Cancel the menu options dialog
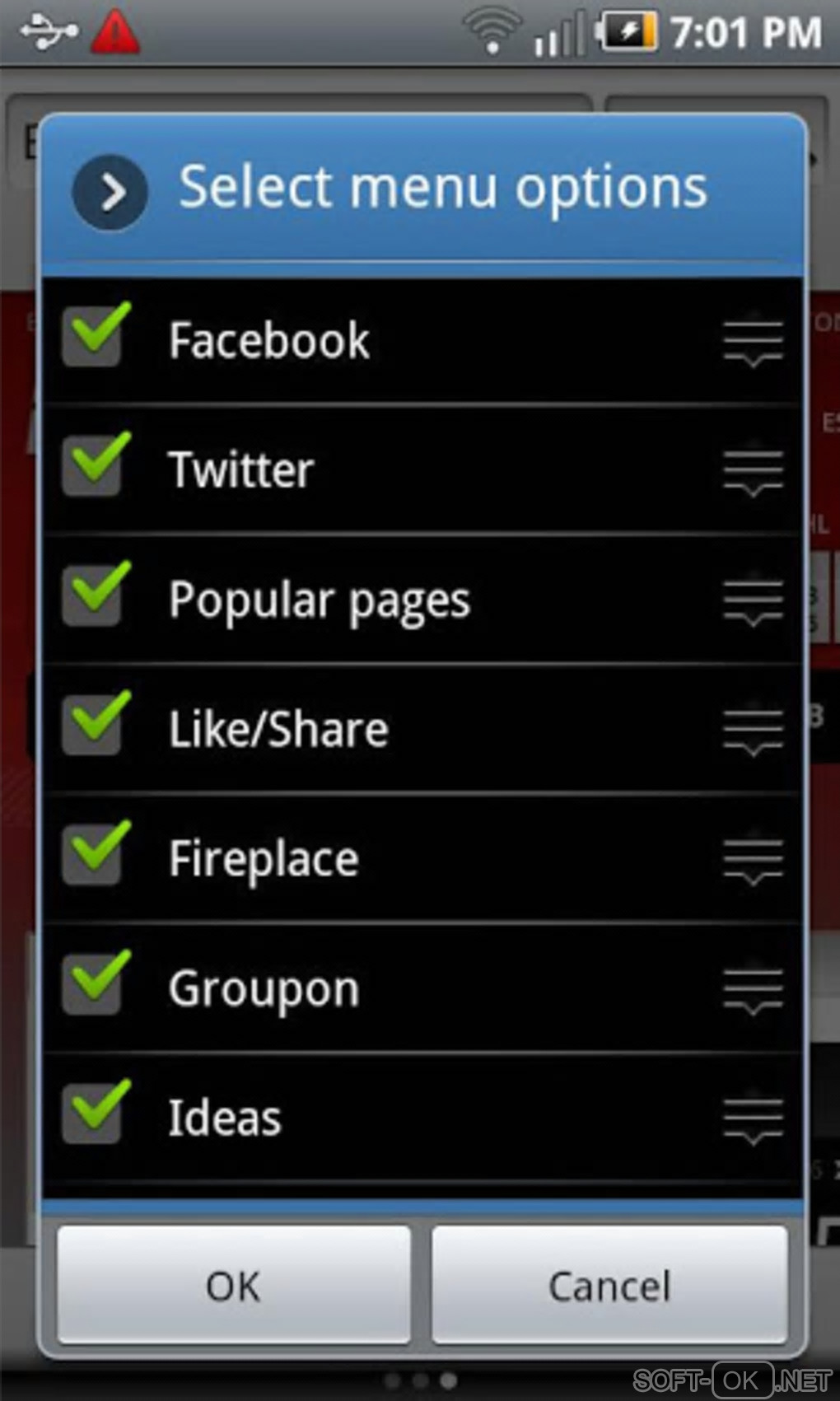The width and height of the screenshot is (840, 1401). point(609,1286)
